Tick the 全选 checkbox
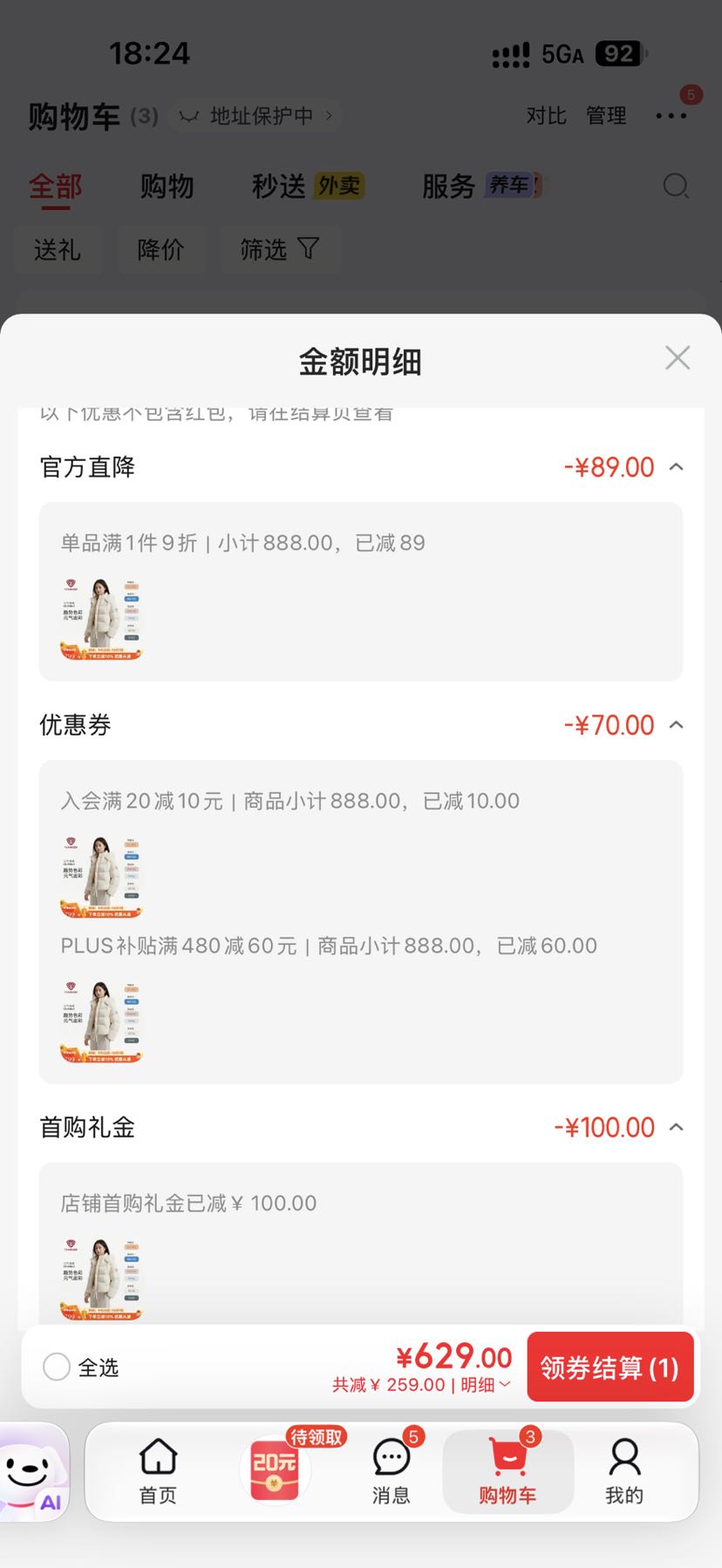 [57, 1367]
